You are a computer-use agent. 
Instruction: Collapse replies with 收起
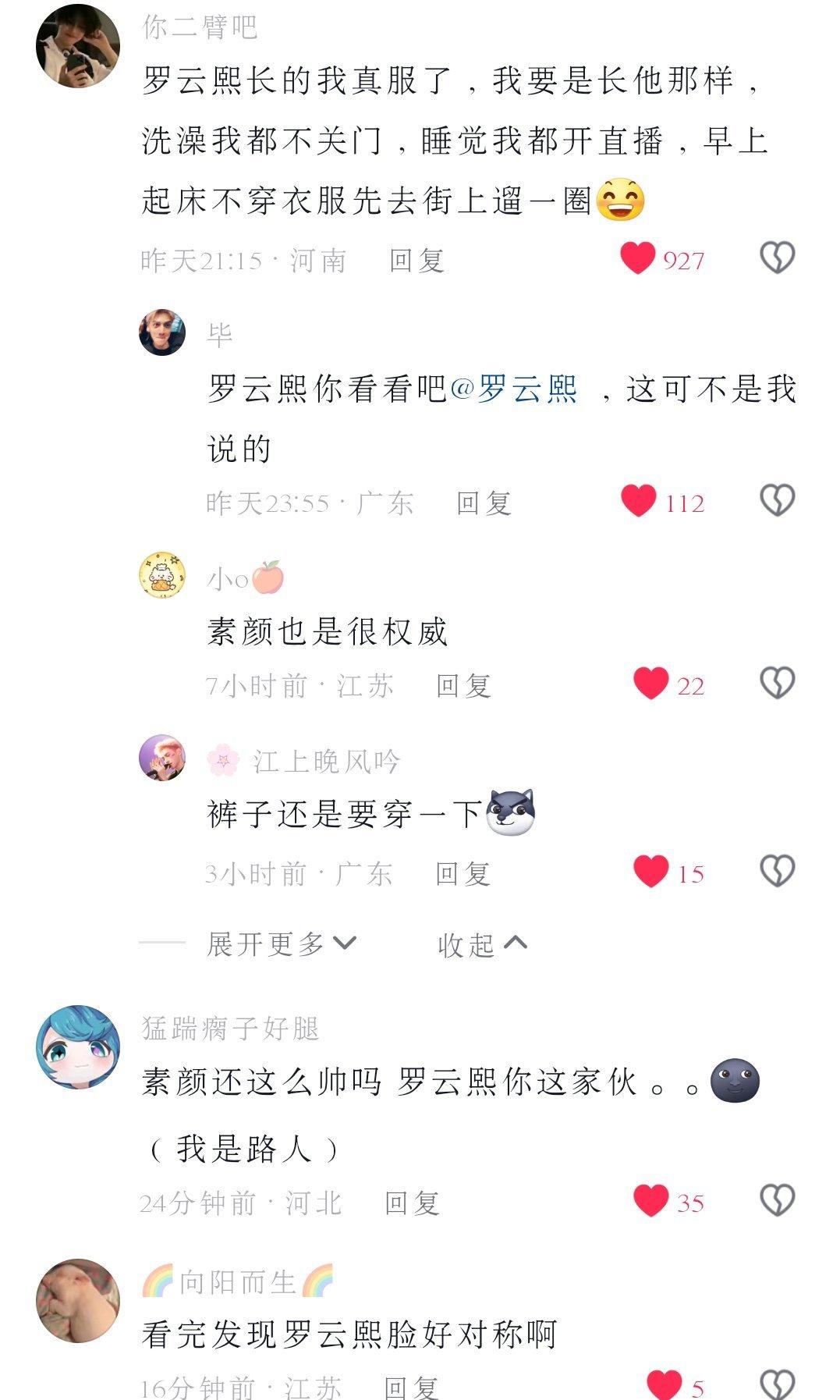point(482,944)
